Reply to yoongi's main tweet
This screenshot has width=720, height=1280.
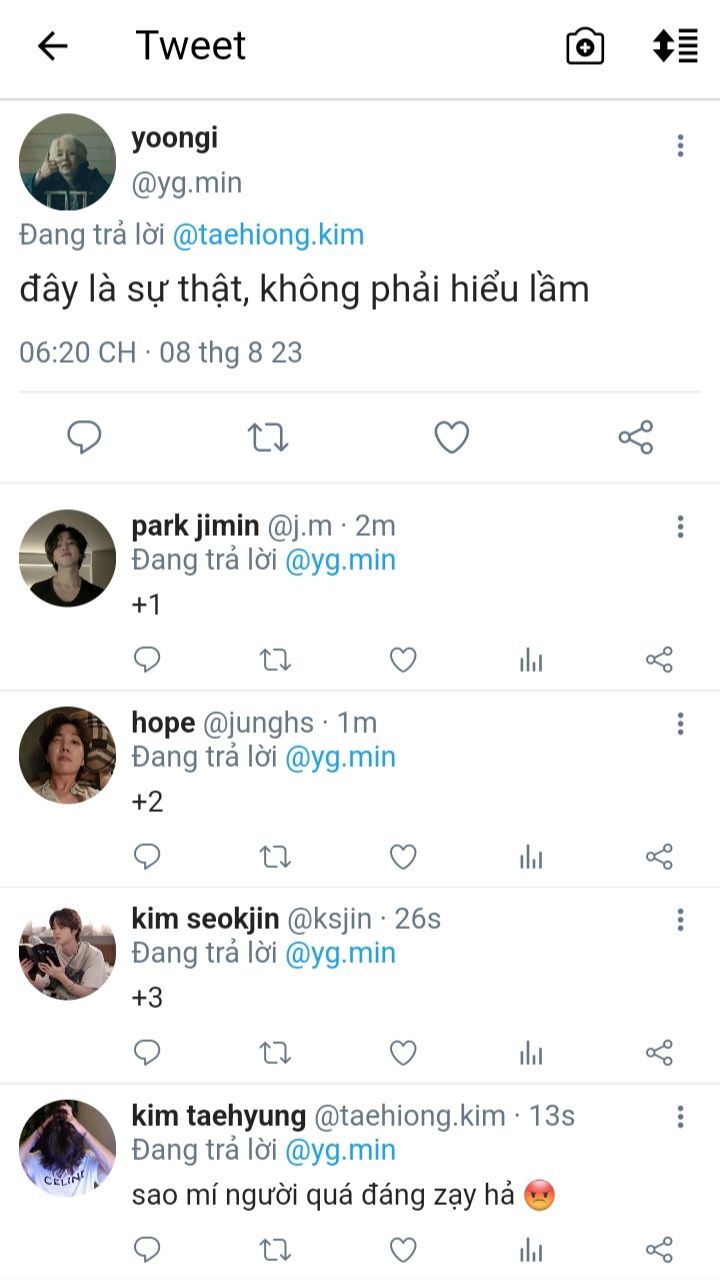tap(85, 437)
